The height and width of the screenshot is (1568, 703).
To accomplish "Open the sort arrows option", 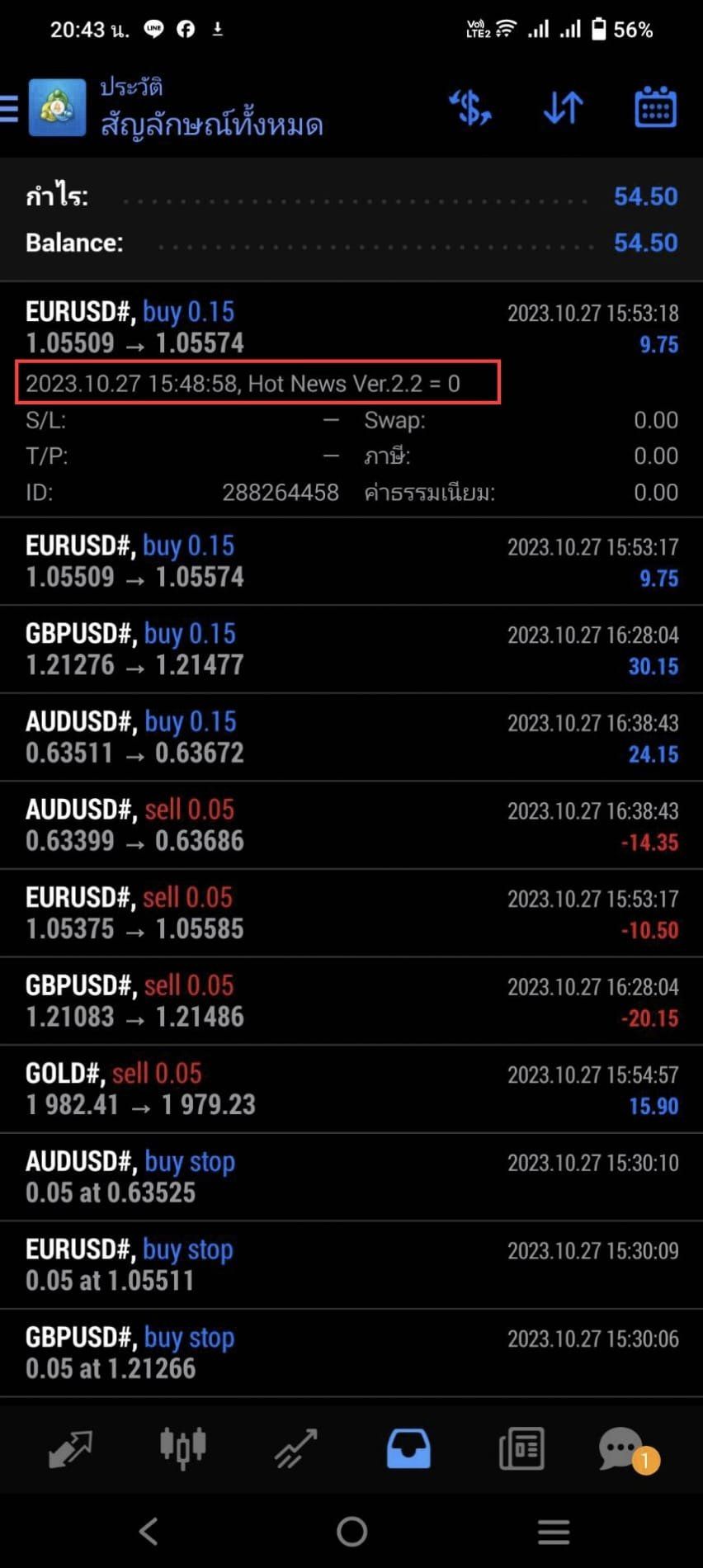I will [564, 108].
